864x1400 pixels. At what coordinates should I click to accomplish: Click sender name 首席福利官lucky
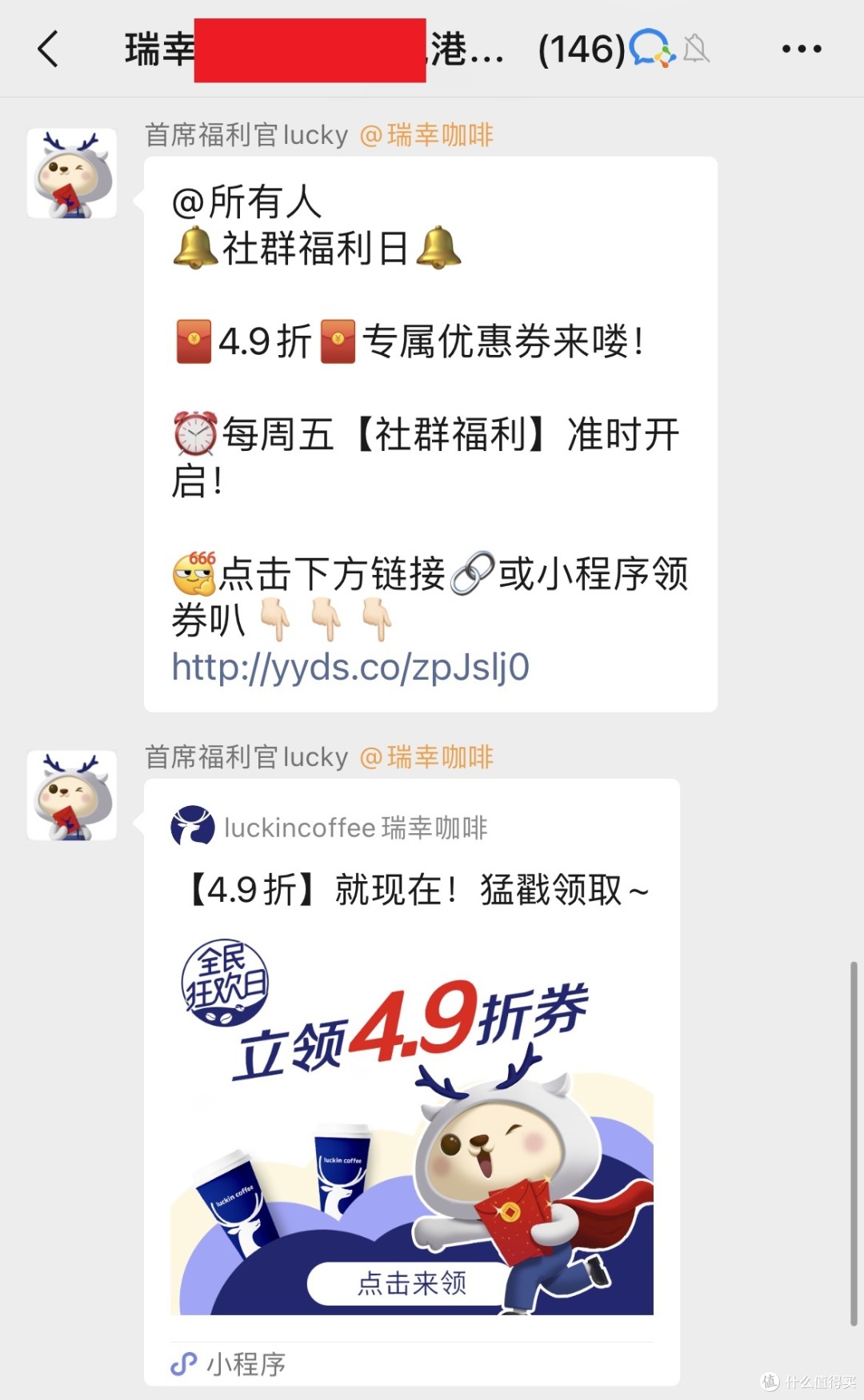coord(244,134)
